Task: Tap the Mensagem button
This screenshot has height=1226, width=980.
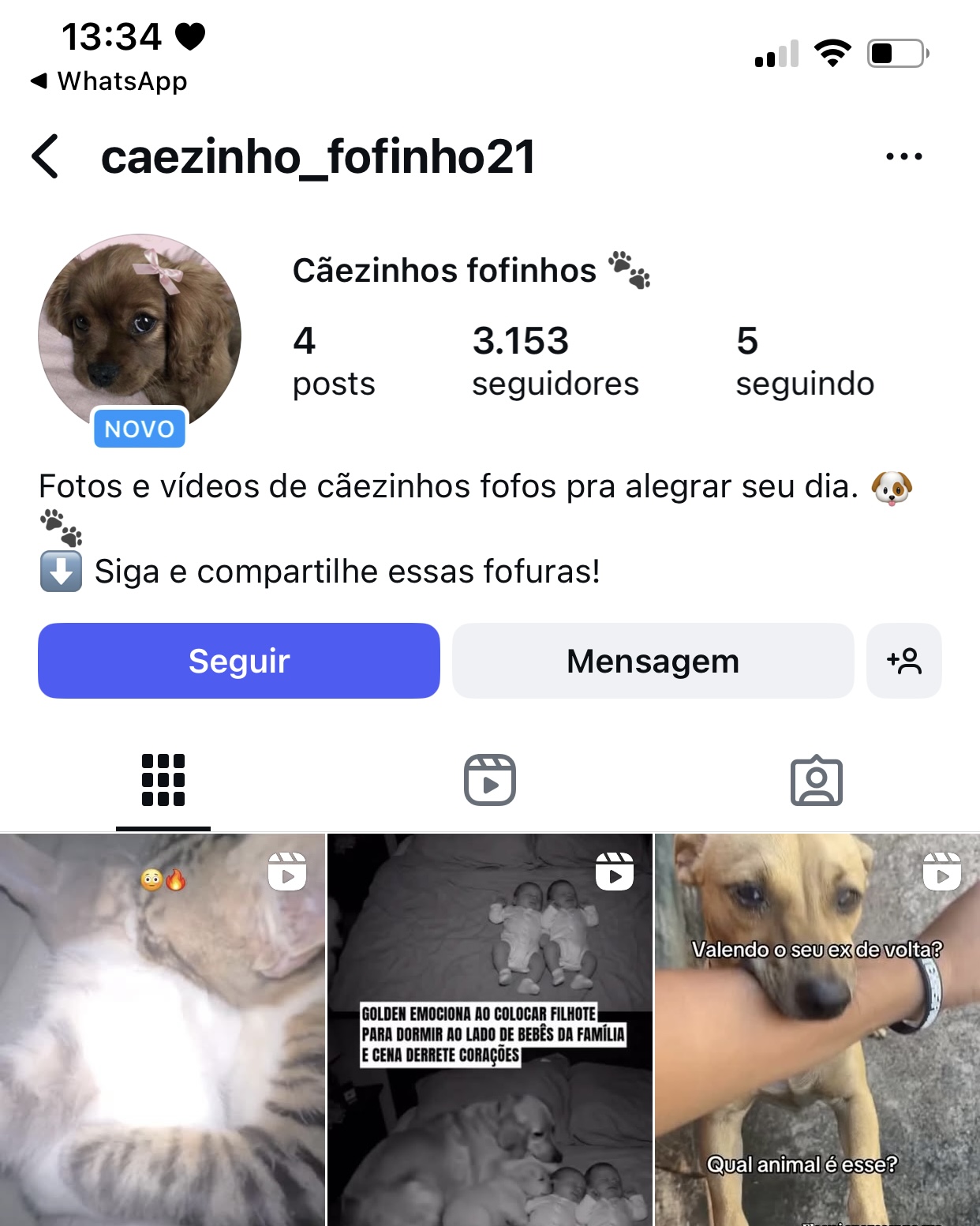Action: [653, 661]
